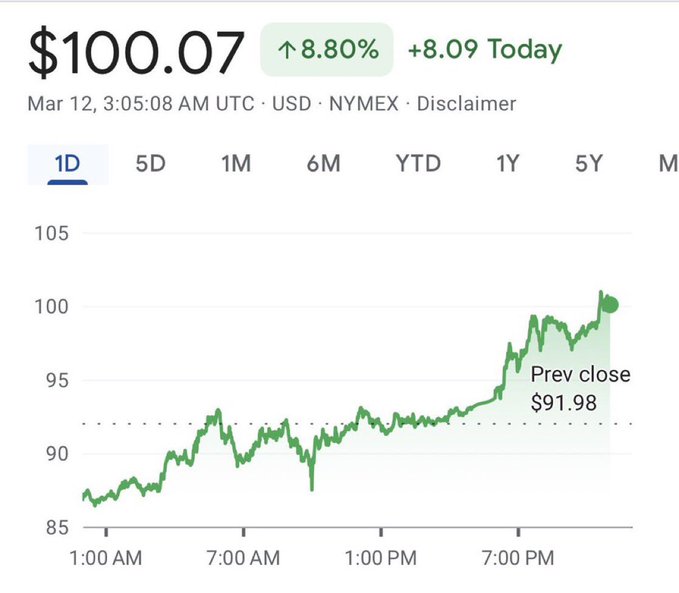The width and height of the screenshot is (679, 593).
Task: Switch to the 5D chart range
Action: click(x=150, y=164)
